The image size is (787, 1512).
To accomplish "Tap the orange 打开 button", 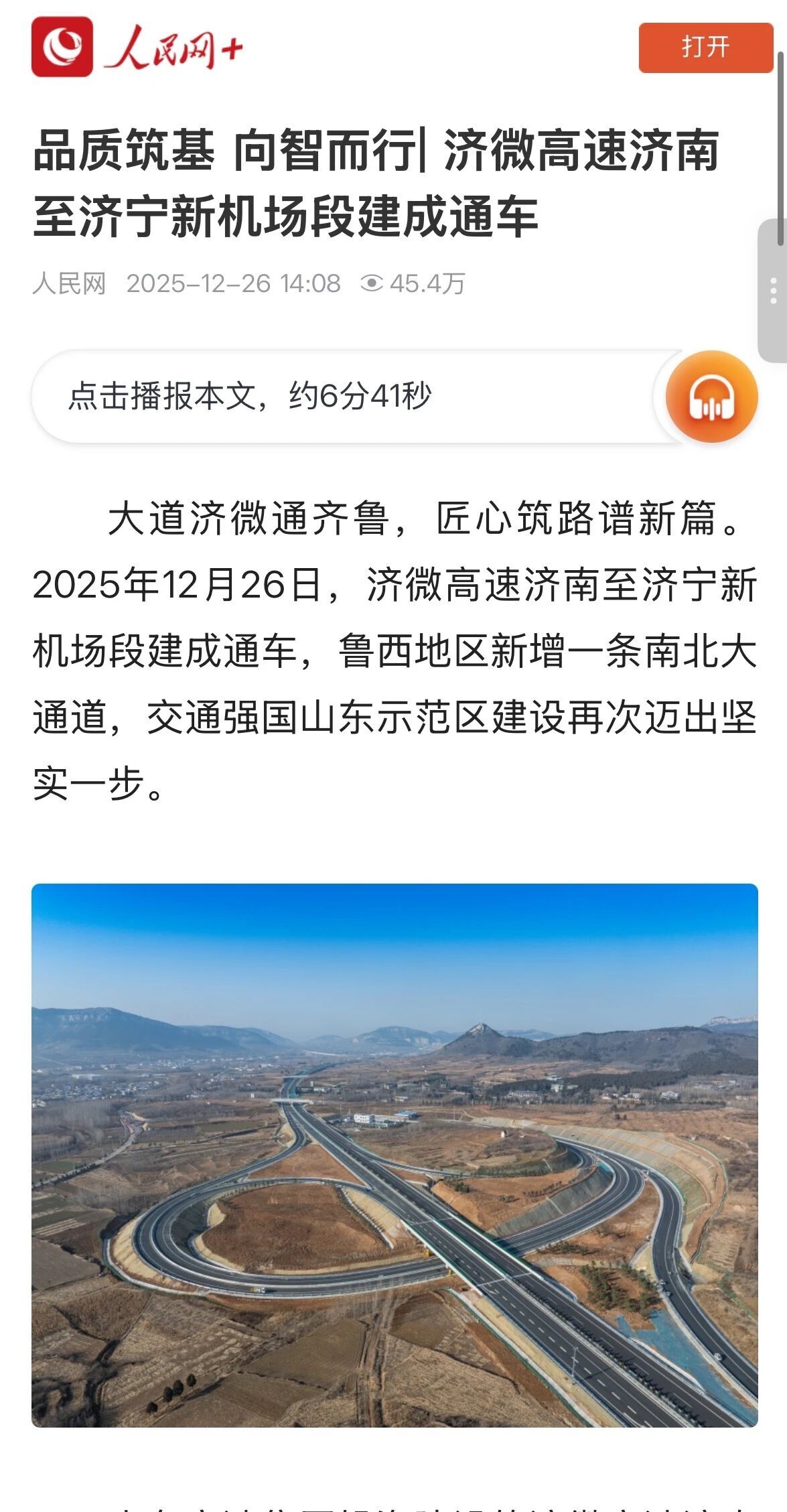I will pos(705,48).
